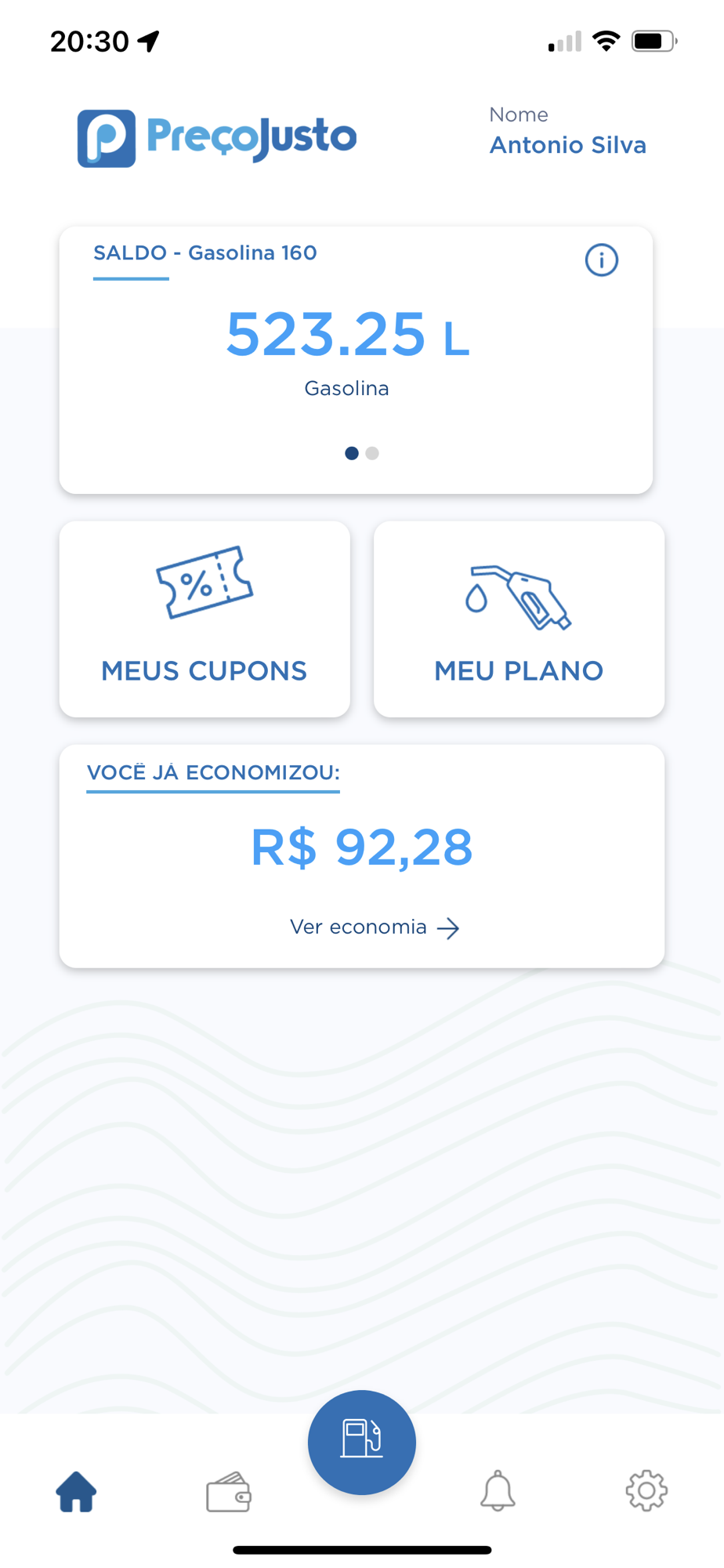
Task: Open the MEUS CUPONS card
Action: [x=205, y=619]
